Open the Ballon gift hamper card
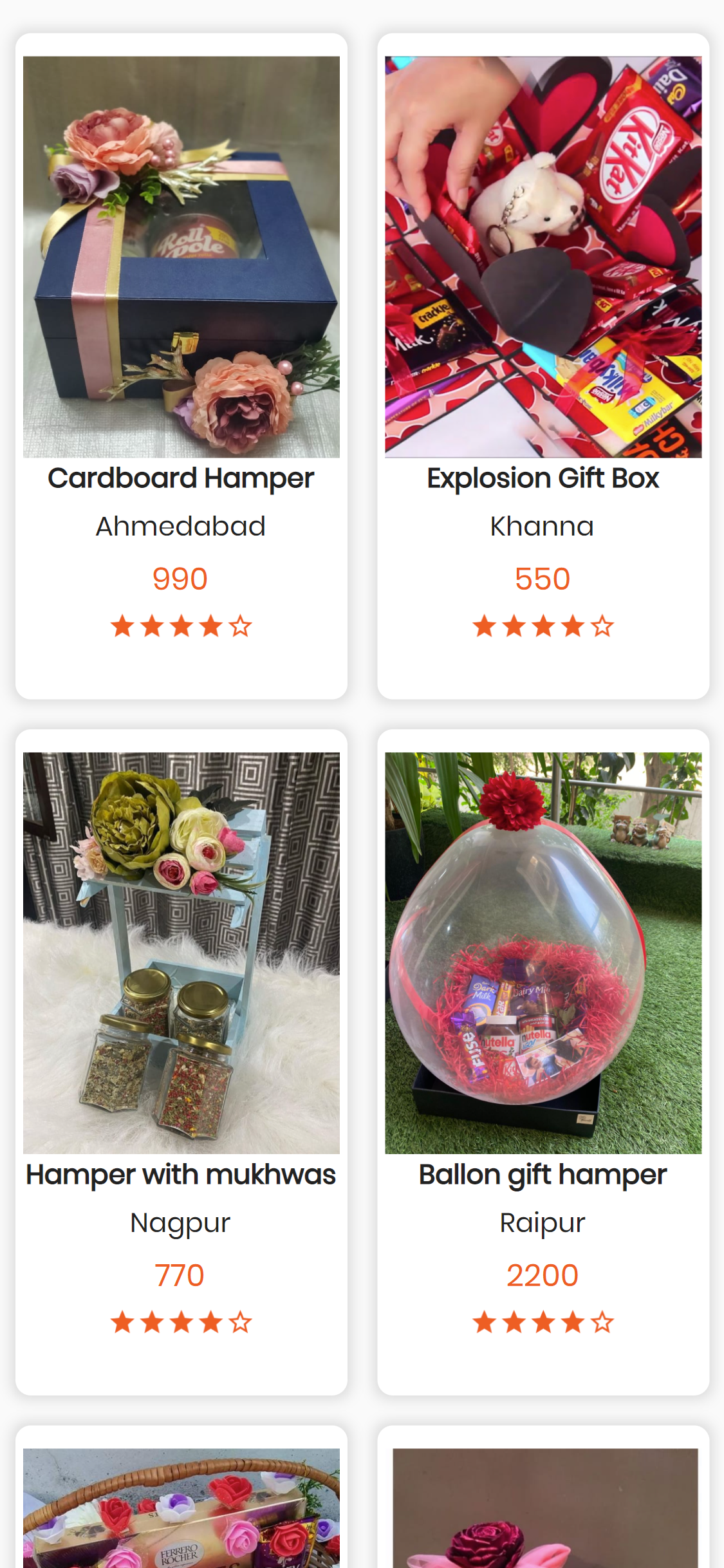724x1568 pixels. click(x=543, y=1062)
